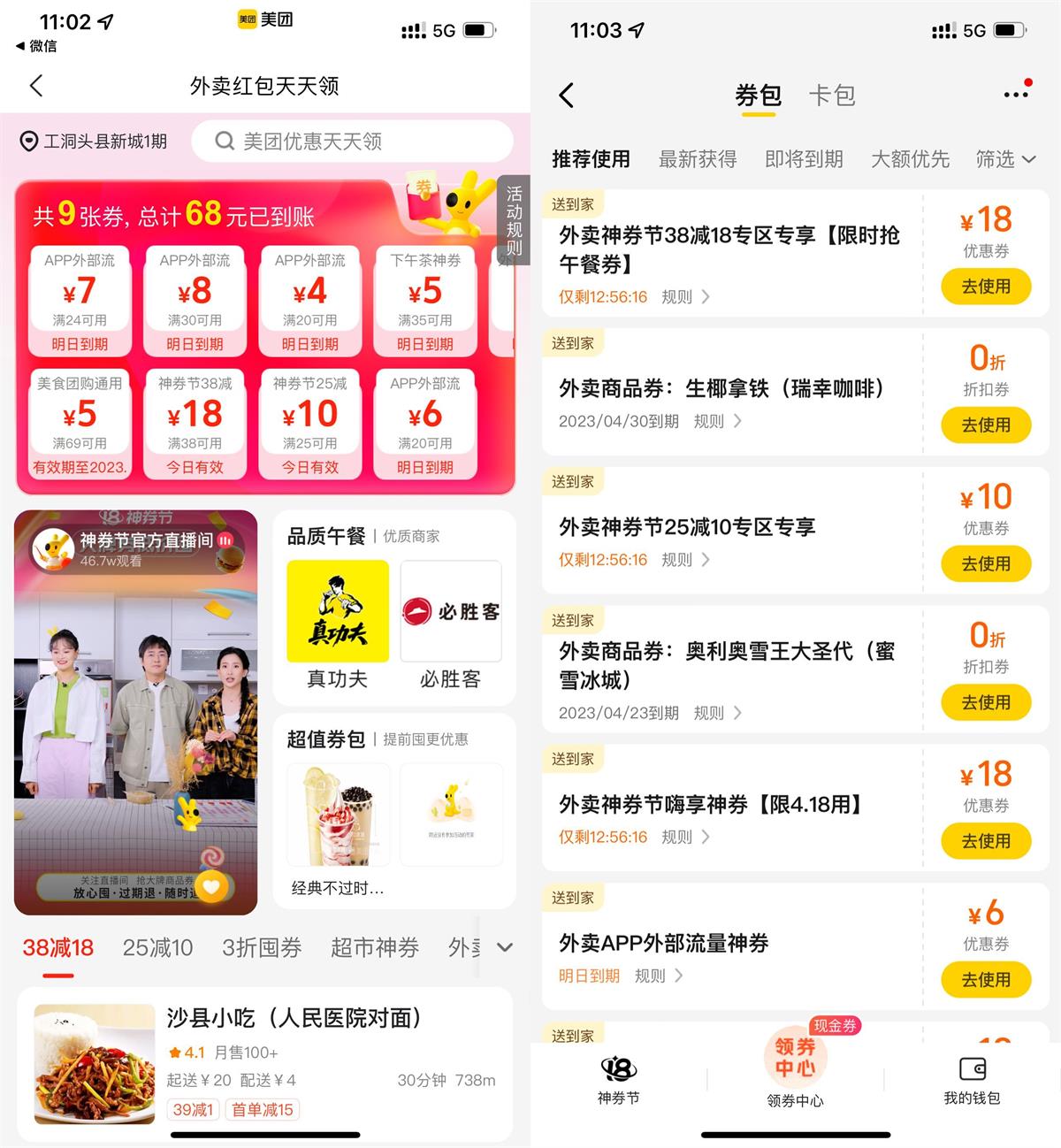Image resolution: width=1061 pixels, height=1148 pixels.
Task: Open the 沙县小吃 restaurant thumbnail
Action: [x=95, y=1061]
